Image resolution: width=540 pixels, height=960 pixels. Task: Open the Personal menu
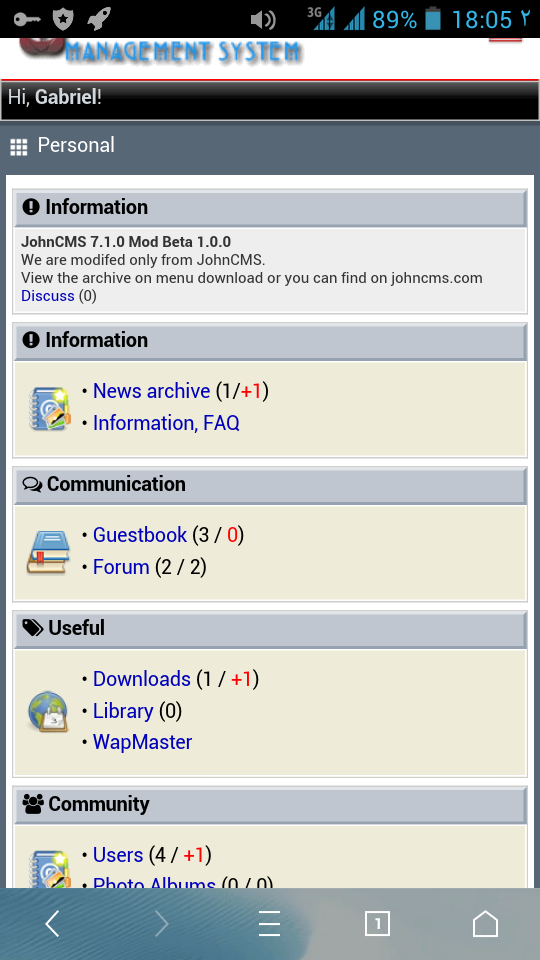click(x=62, y=146)
